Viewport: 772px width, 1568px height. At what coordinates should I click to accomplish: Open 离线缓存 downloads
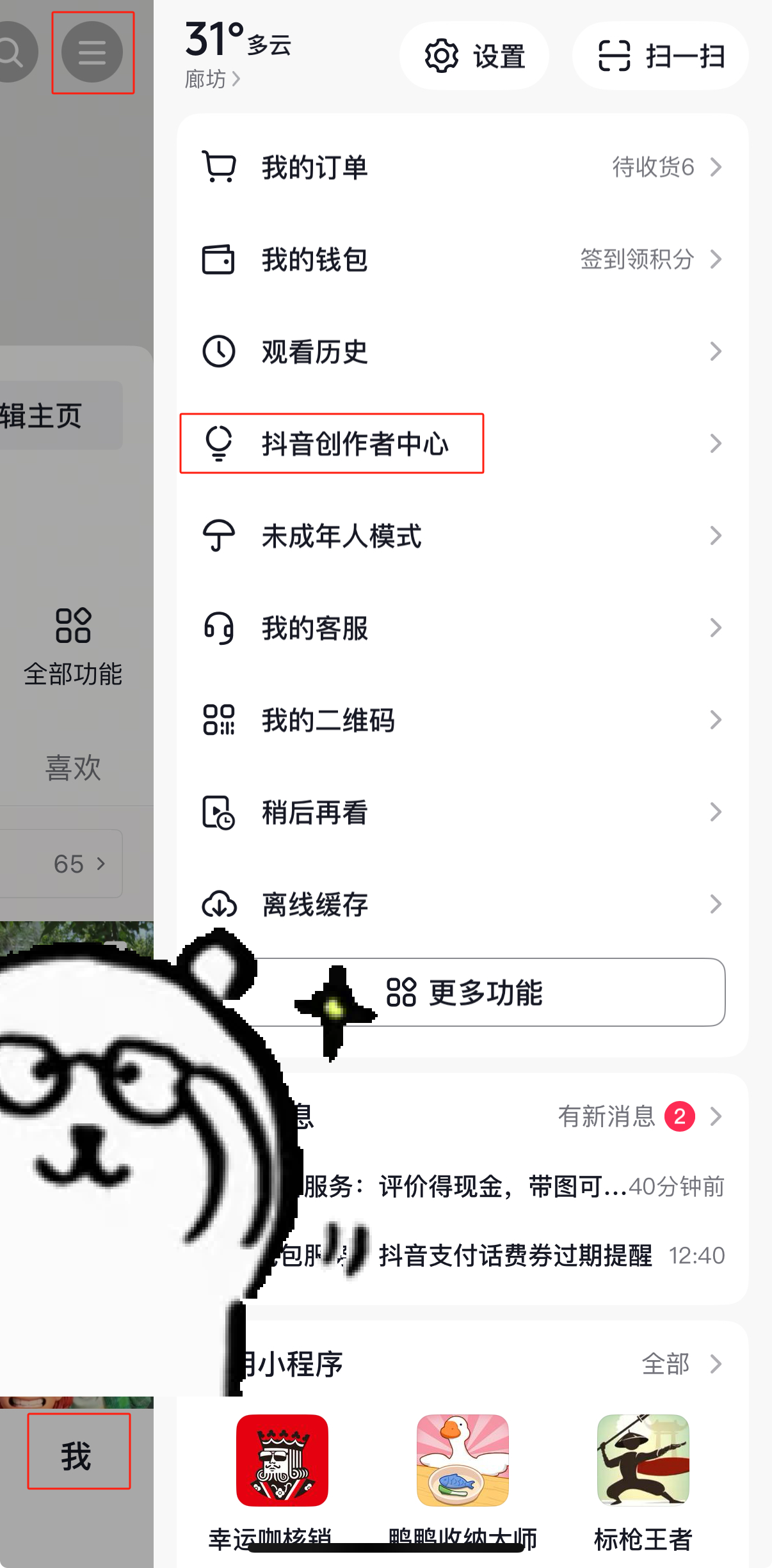[462, 905]
